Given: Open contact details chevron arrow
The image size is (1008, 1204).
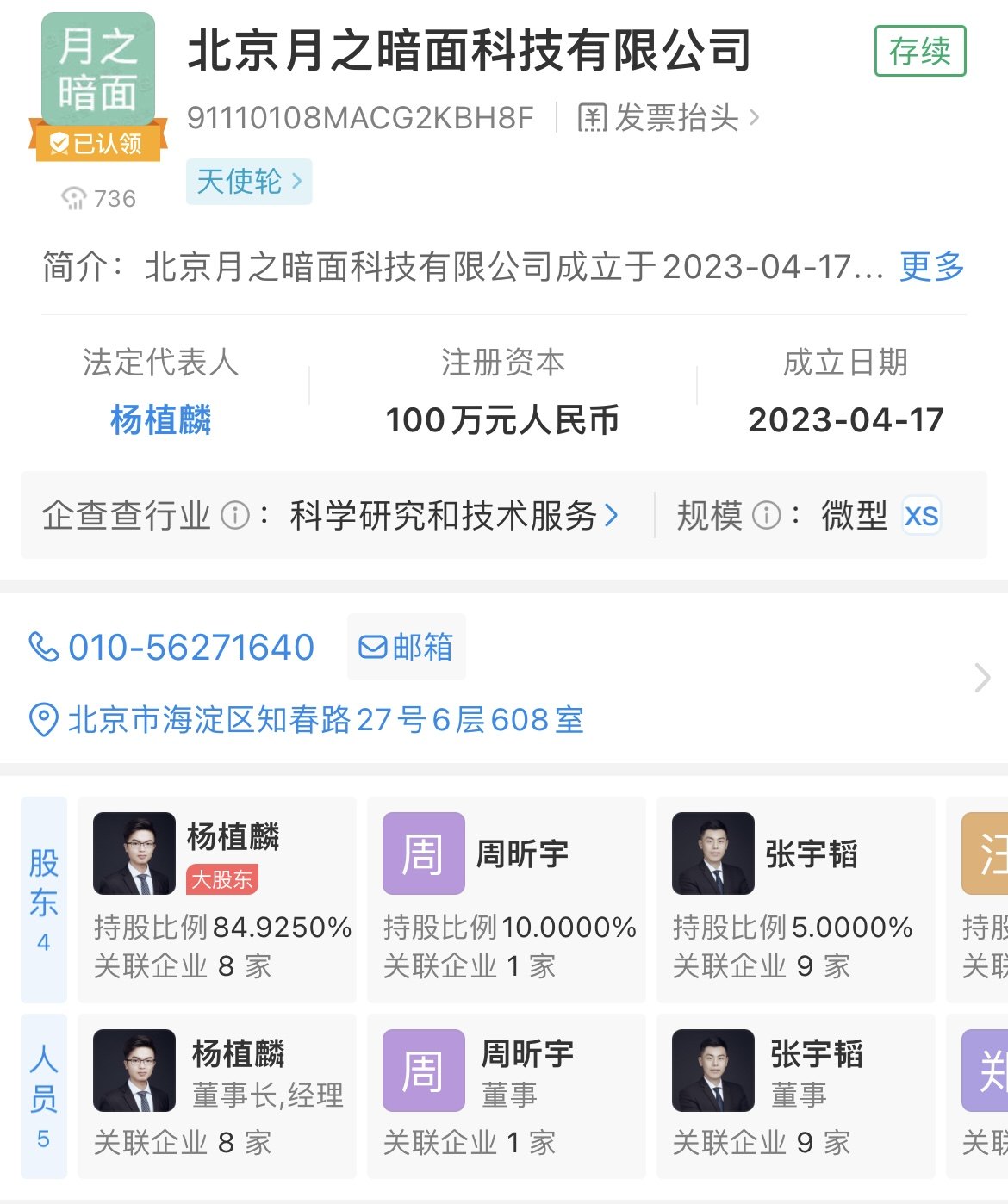Looking at the screenshot, I should click(981, 679).
